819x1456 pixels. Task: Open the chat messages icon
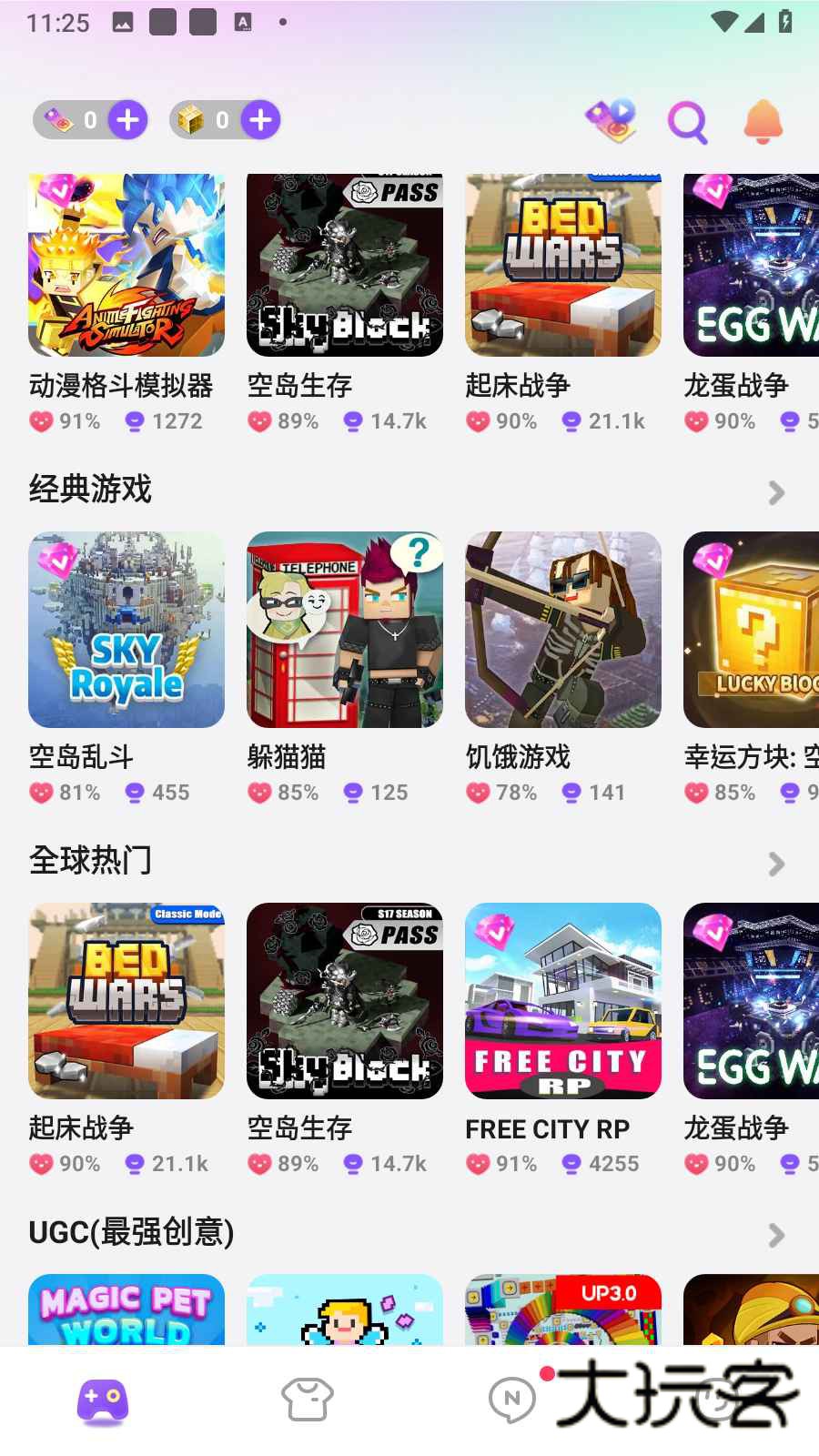pos(511,1400)
